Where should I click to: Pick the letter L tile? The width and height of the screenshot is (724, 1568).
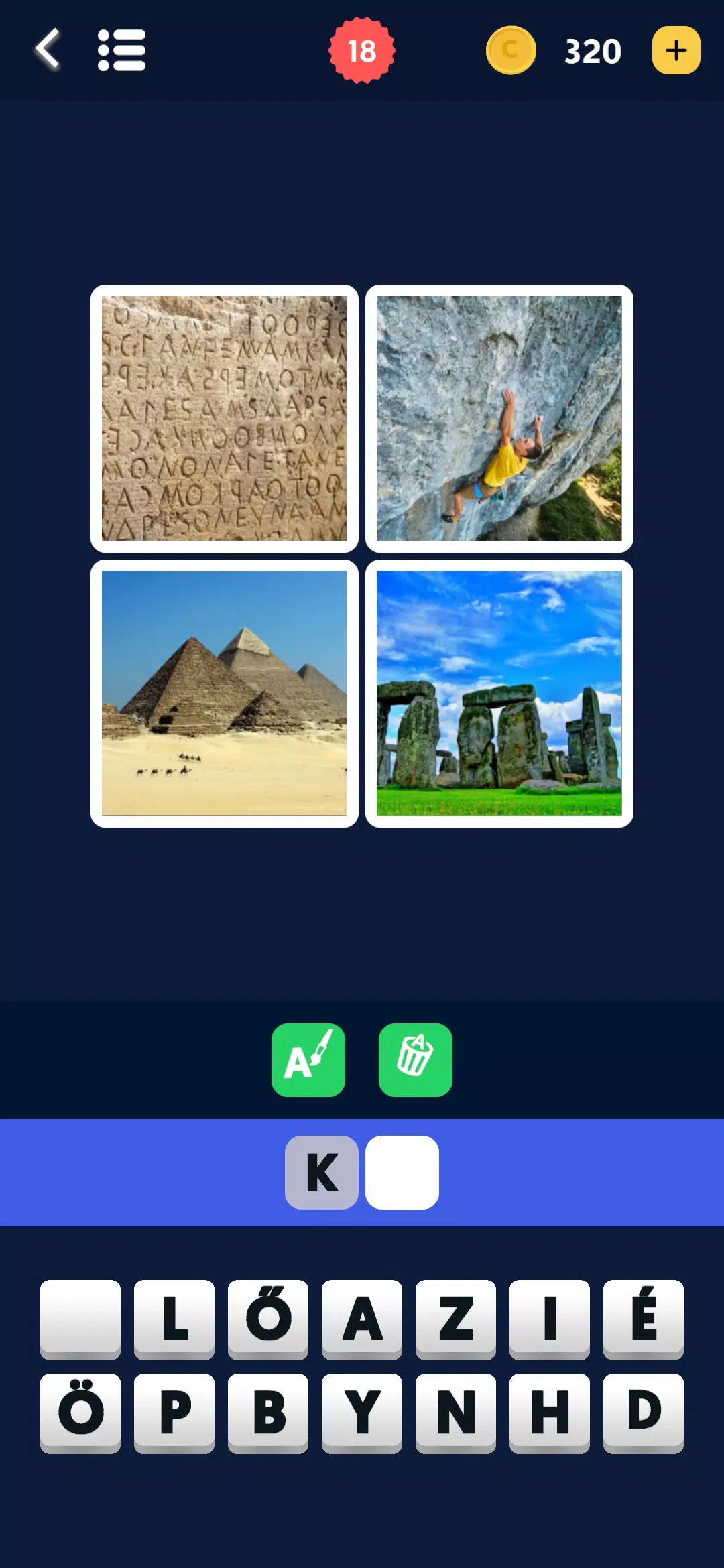pos(174,1319)
